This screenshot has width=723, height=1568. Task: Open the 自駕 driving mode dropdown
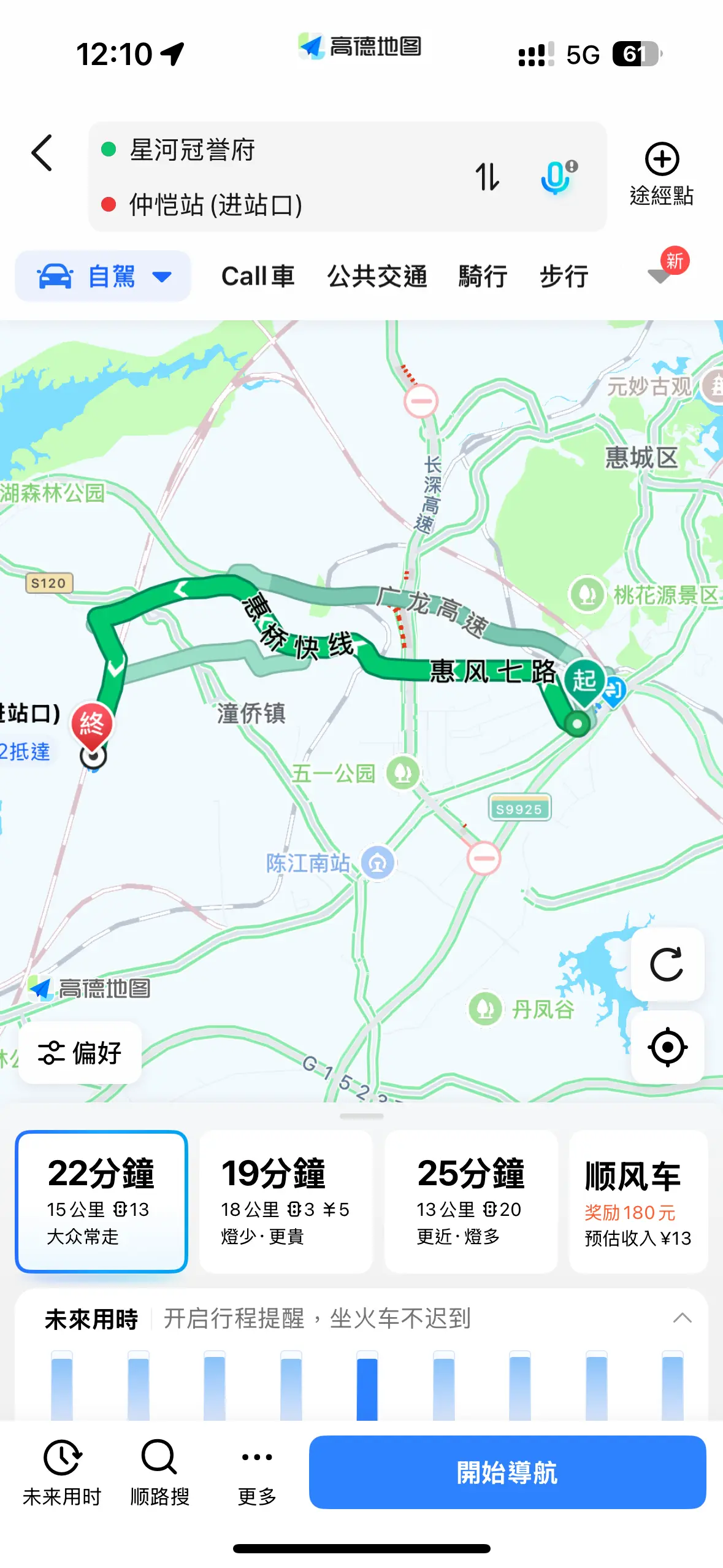click(x=103, y=276)
